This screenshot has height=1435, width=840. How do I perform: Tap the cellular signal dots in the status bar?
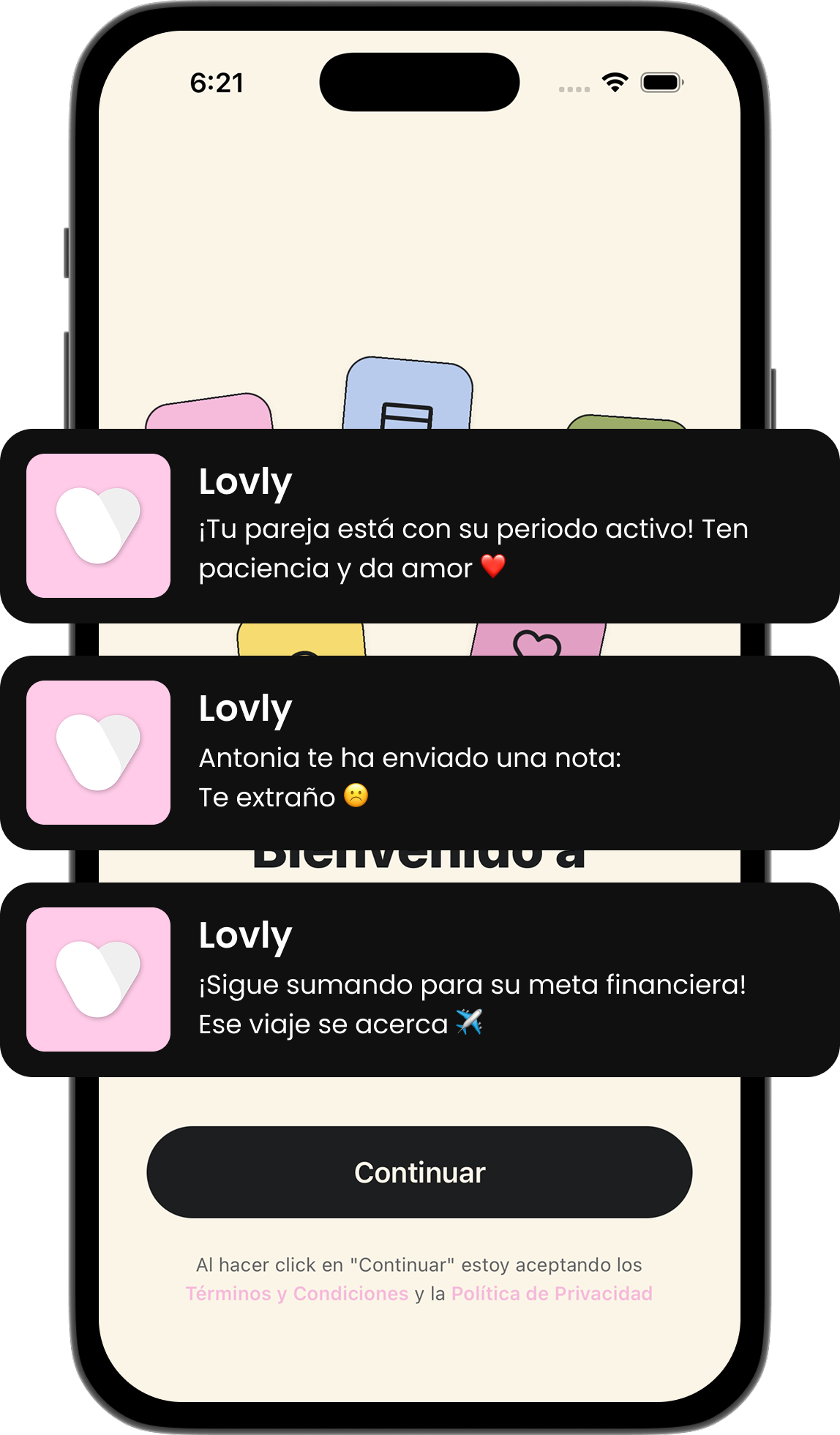point(573,88)
